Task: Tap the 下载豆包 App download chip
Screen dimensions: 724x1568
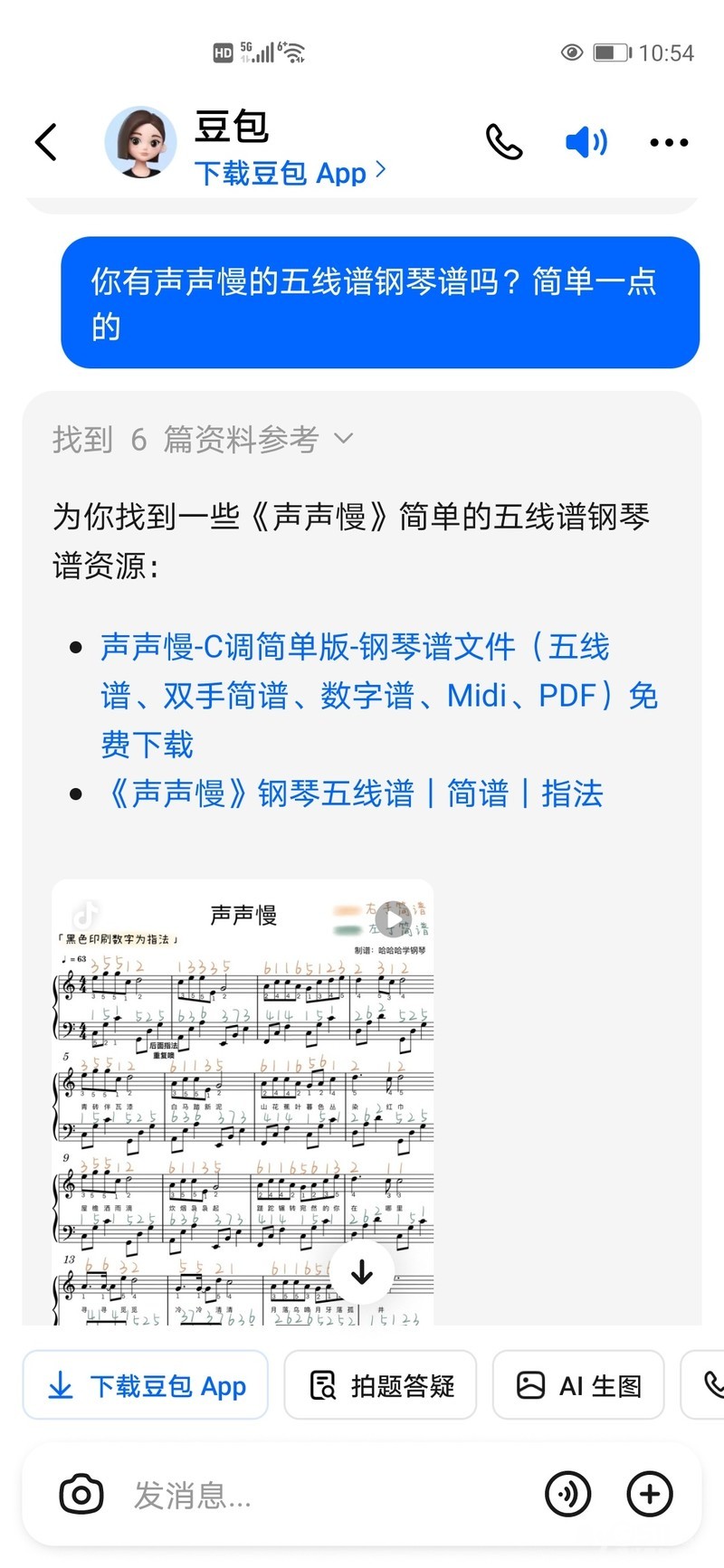Action: [x=146, y=1385]
